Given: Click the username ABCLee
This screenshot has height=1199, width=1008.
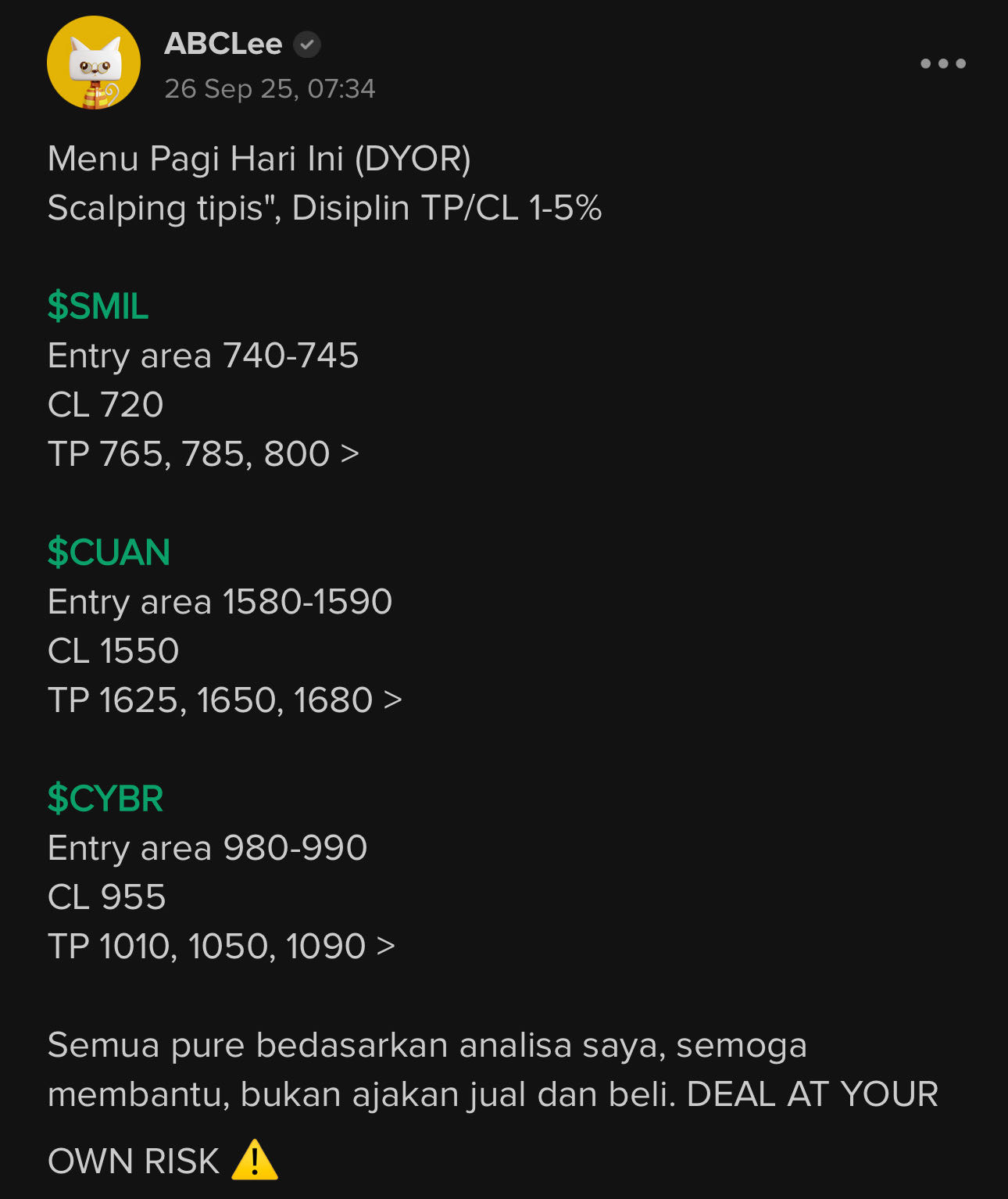Looking at the screenshot, I should tap(223, 44).
